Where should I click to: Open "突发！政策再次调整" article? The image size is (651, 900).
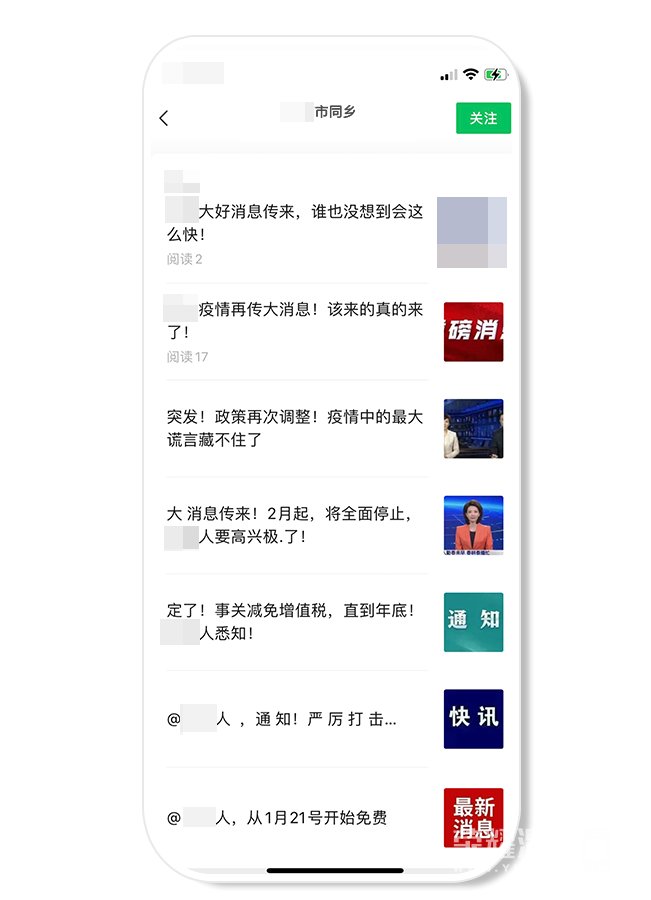pyautogui.click(x=295, y=427)
